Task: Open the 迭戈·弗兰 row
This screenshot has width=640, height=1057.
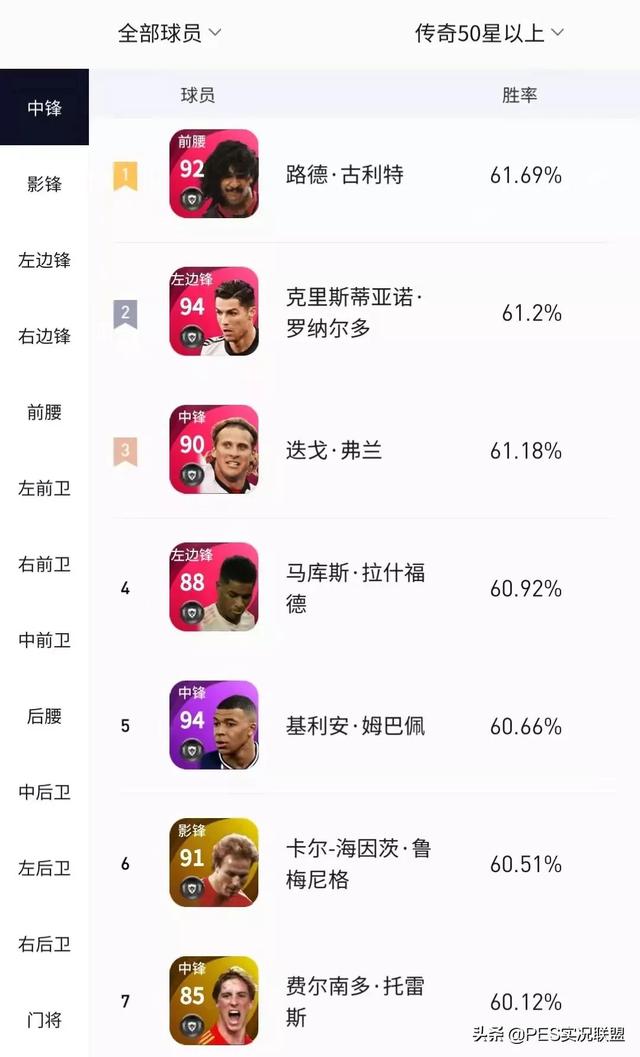Action: 364,450
